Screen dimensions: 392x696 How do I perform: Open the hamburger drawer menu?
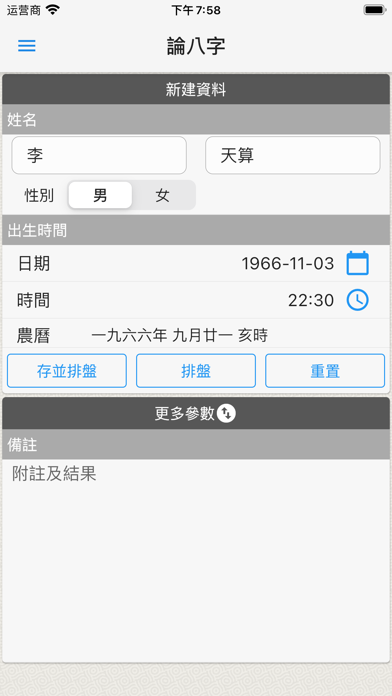[27, 46]
